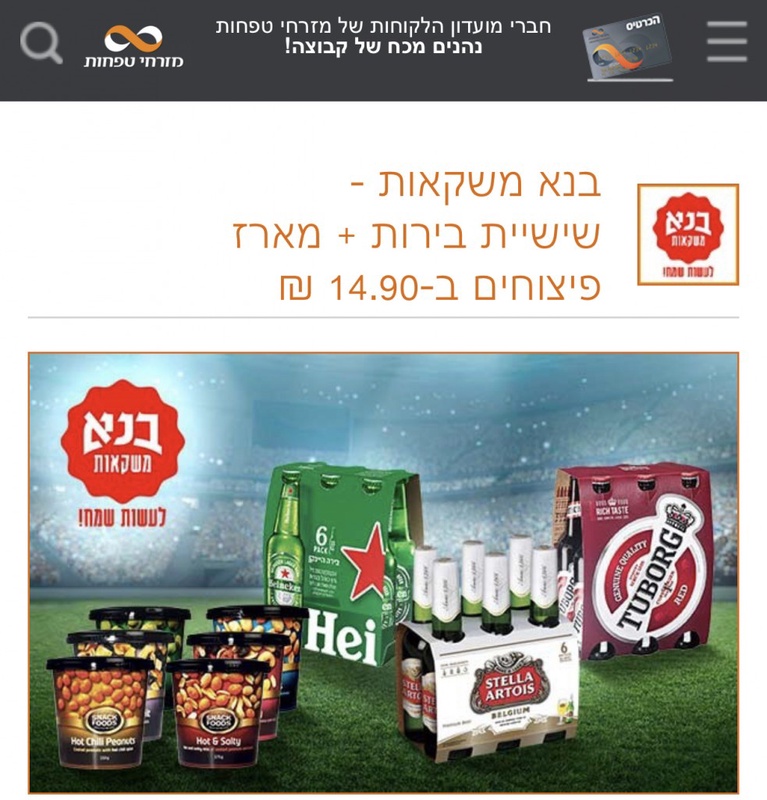Open the הכרטיס card link
Viewport: 767px width, 800px height.
tap(628, 48)
